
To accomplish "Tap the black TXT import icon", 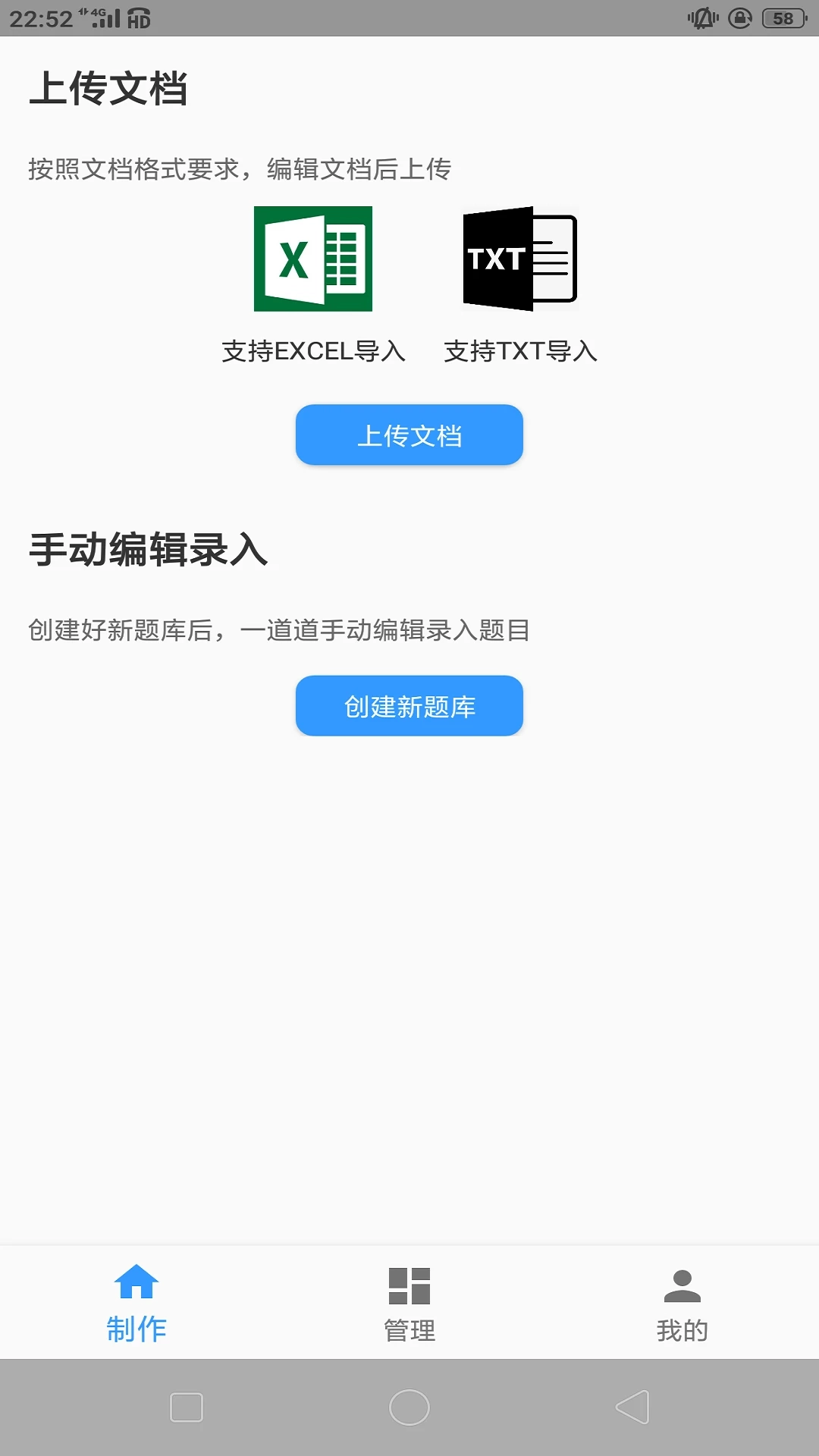I will [519, 260].
